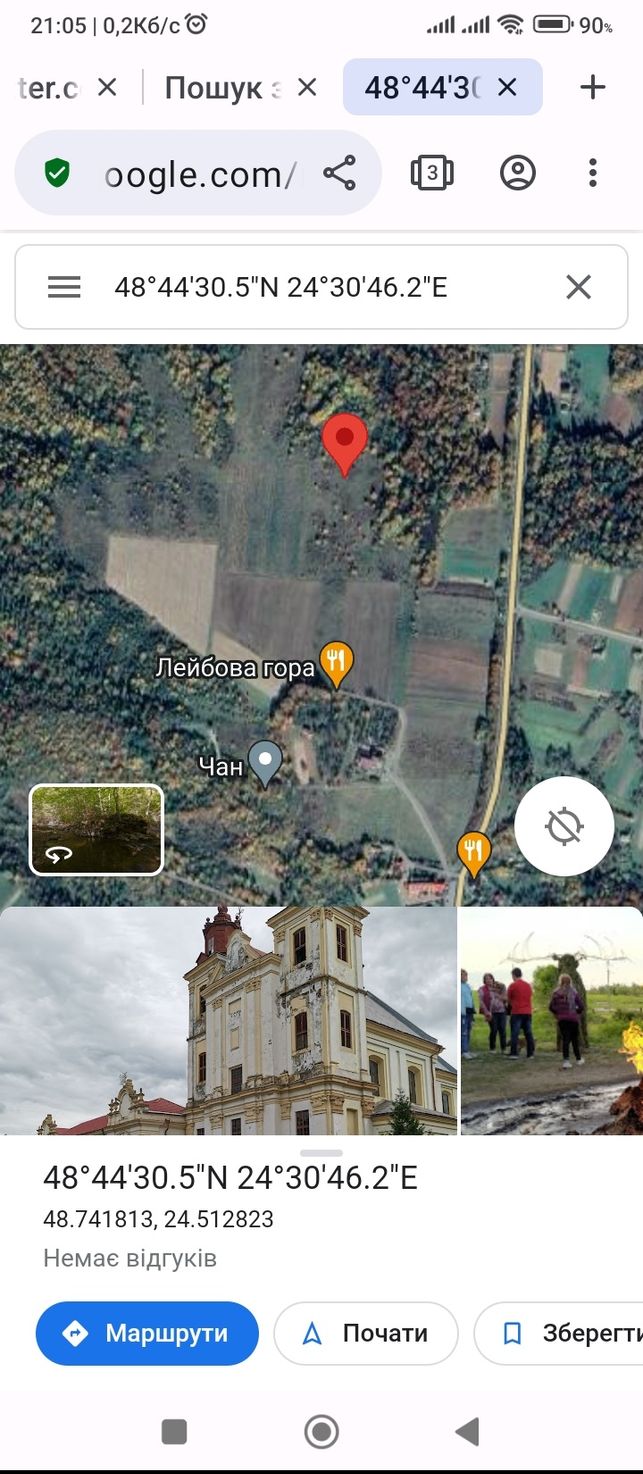Screen dimensions: 643x1474
Task: Start navigation with Почати
Action: (x=366, y=1333)
